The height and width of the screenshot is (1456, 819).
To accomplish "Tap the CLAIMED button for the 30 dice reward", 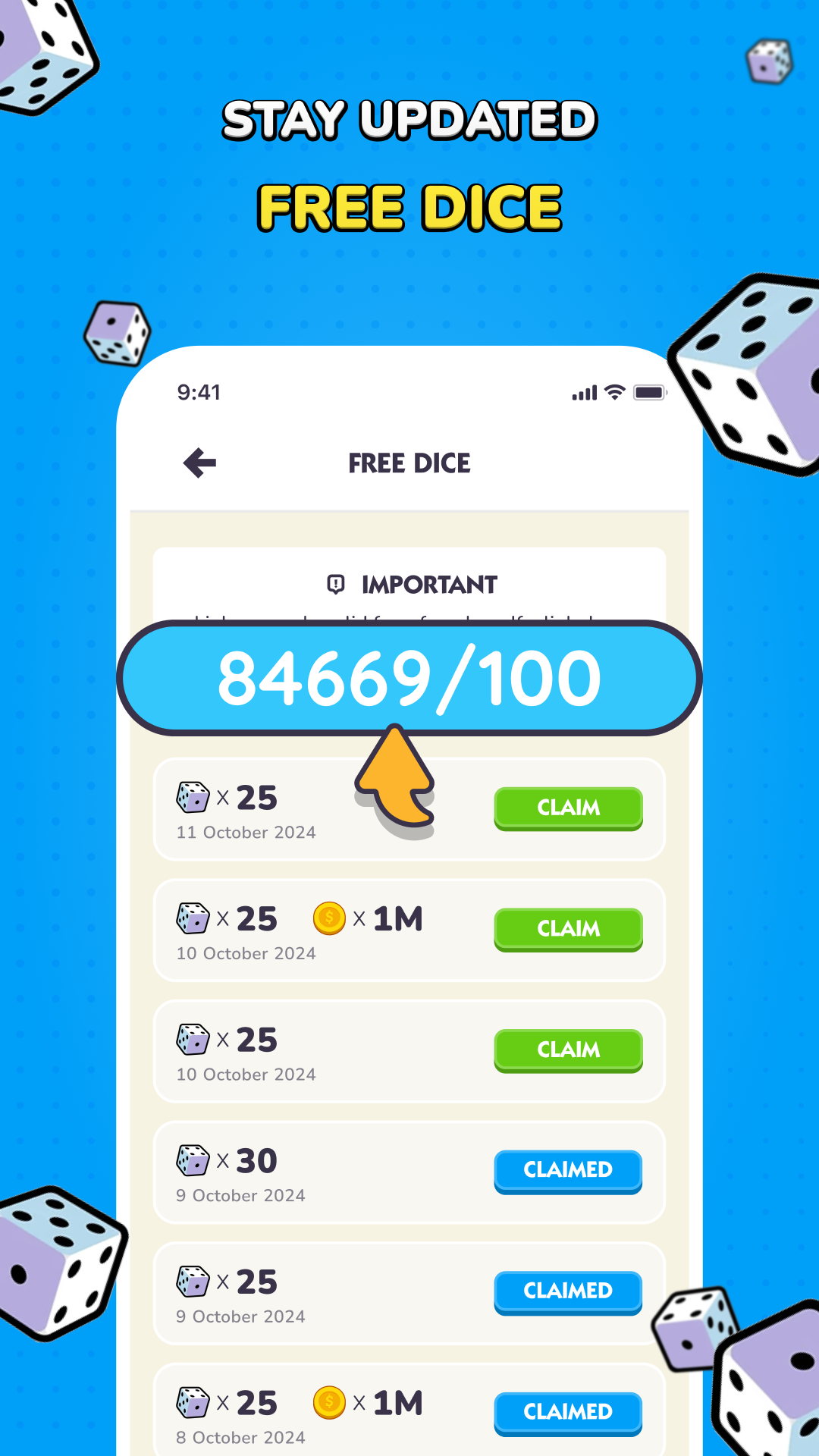I will point(567,1171).
